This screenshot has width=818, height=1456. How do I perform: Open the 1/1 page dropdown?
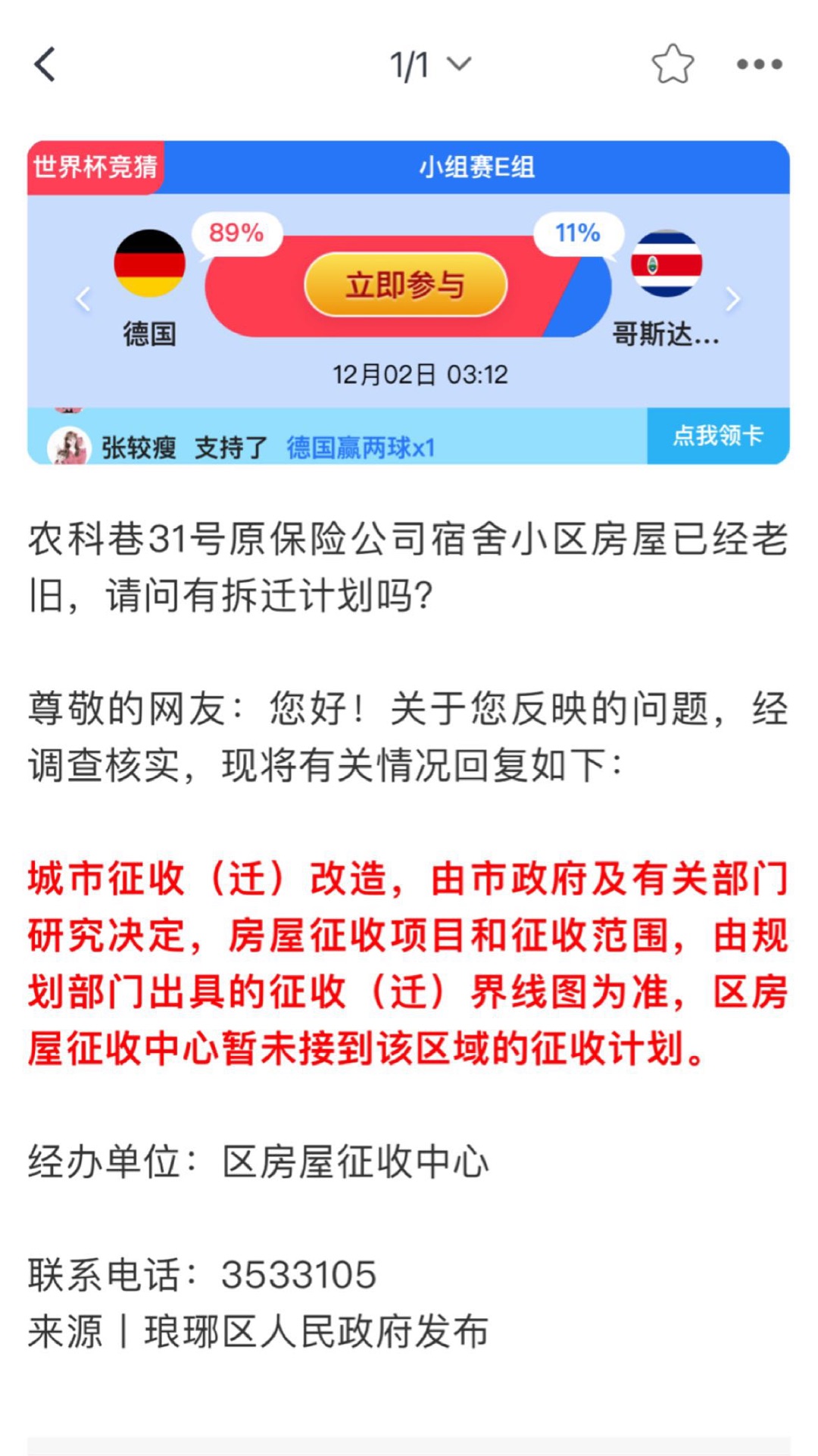(x=430, y=65)
